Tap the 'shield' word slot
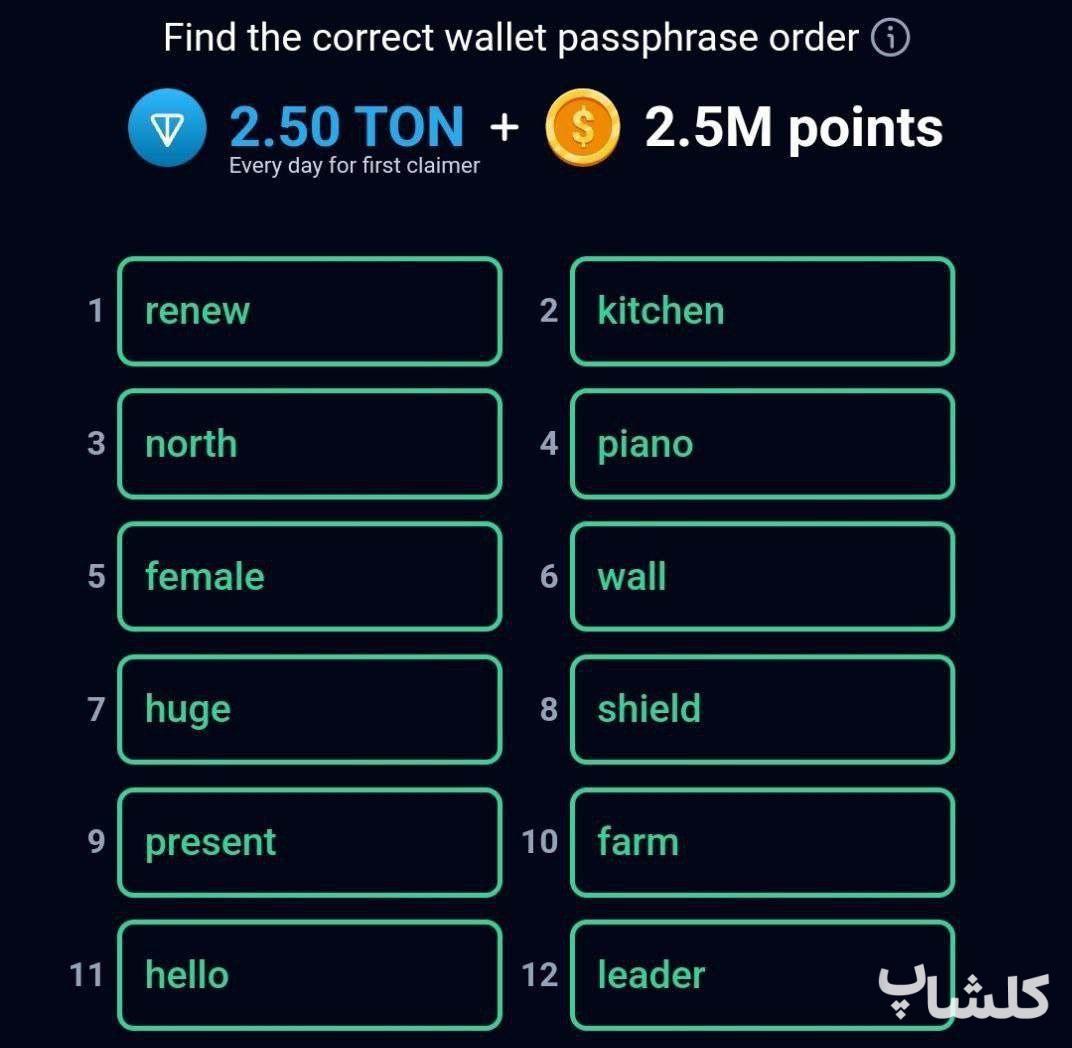The height and width of the screenshot is (1048, 1072). [x=762, y=709]
